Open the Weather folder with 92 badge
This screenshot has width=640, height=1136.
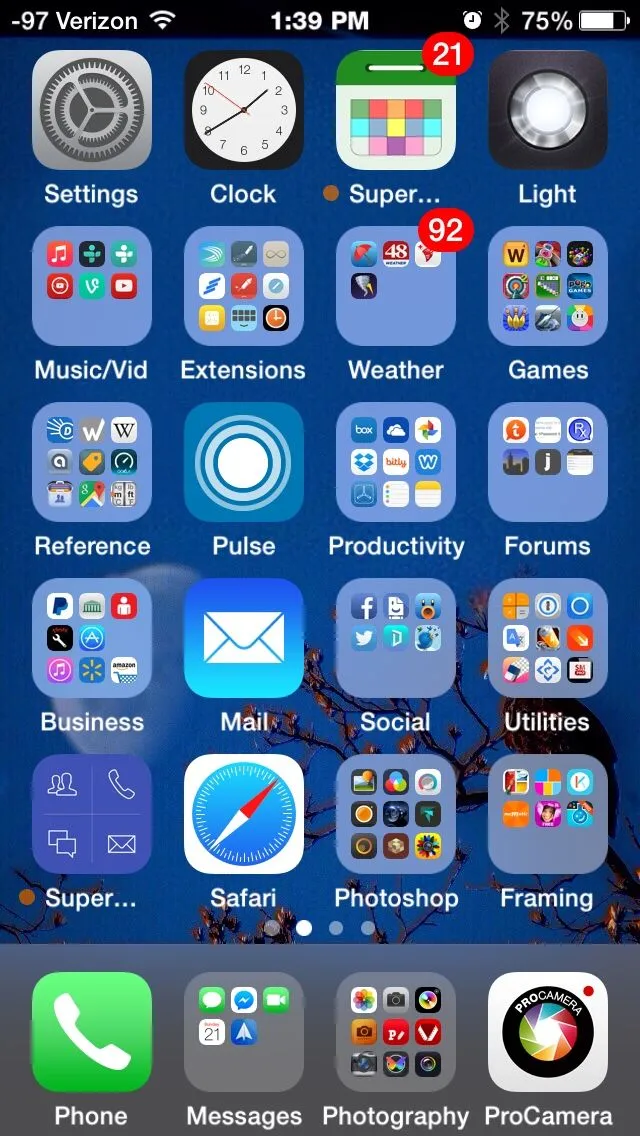(x=395, y=286)
